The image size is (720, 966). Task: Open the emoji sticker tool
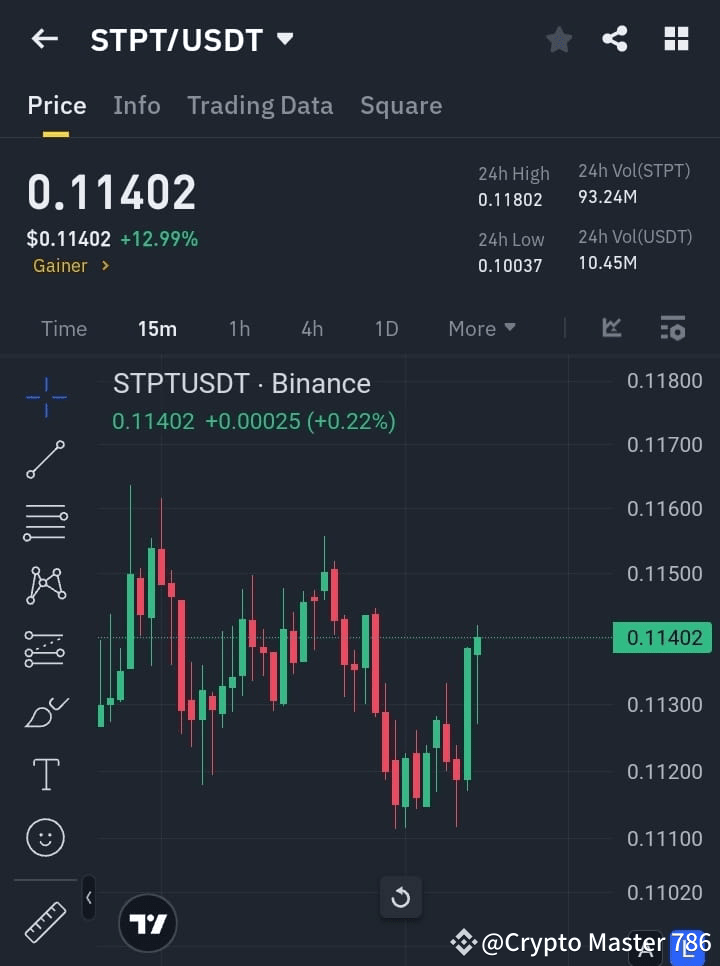pyautogui.click(x=45, y=837)
